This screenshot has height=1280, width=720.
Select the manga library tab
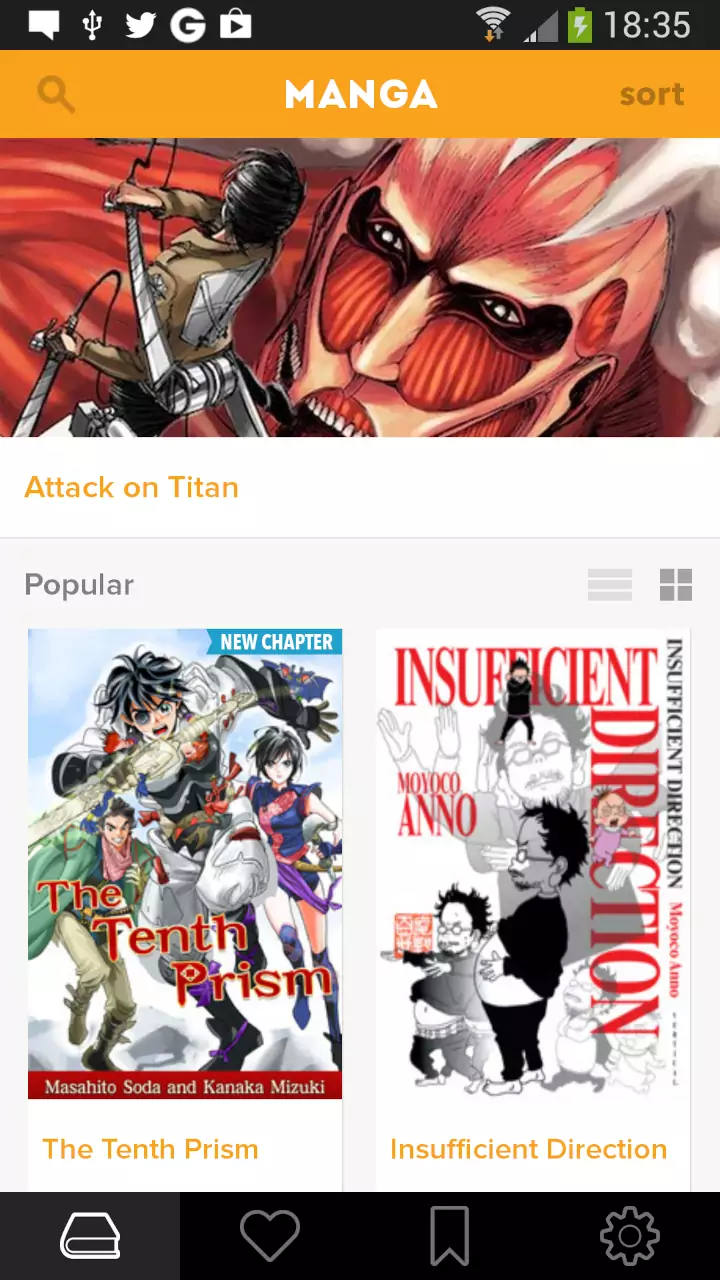pos(90,1236)
